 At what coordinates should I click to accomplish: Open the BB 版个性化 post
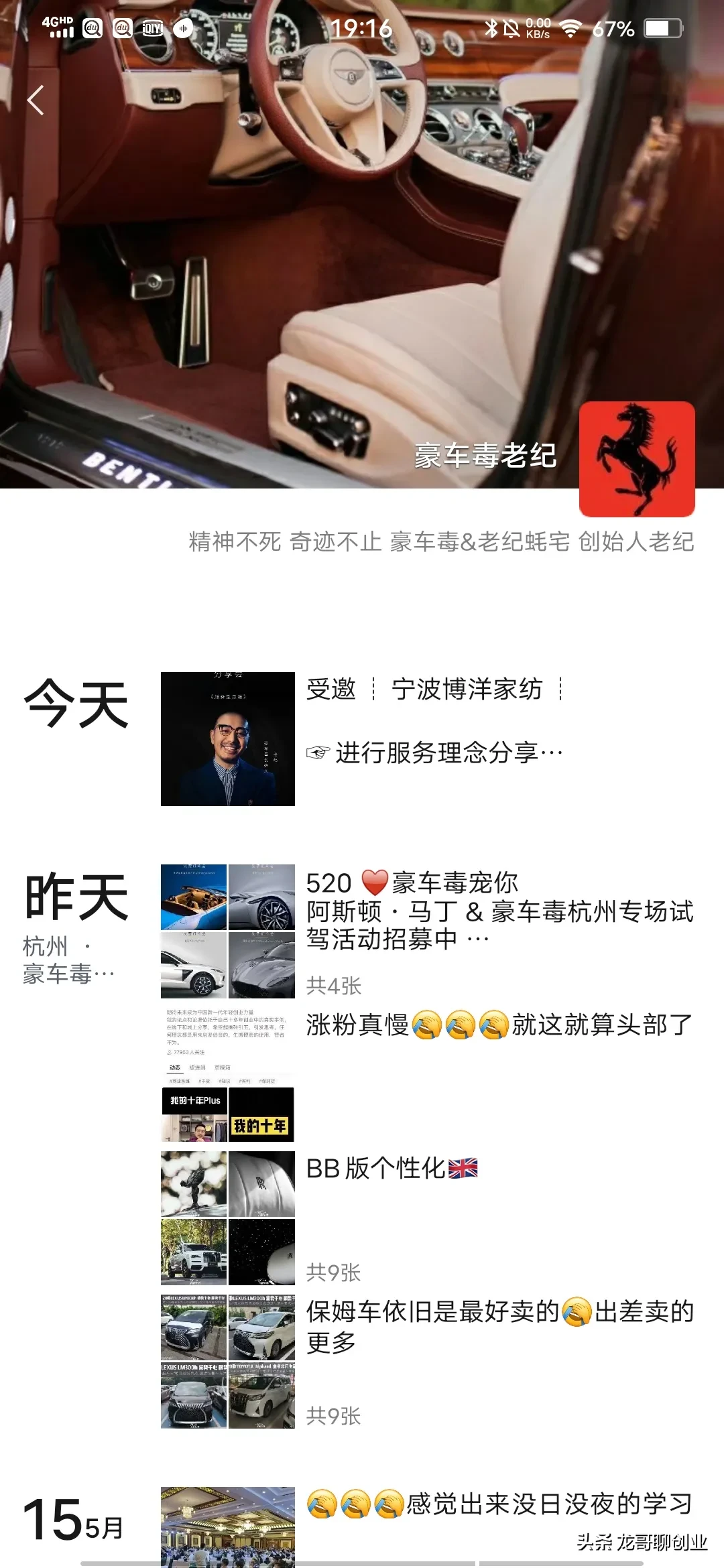[x=391, y=1169]
